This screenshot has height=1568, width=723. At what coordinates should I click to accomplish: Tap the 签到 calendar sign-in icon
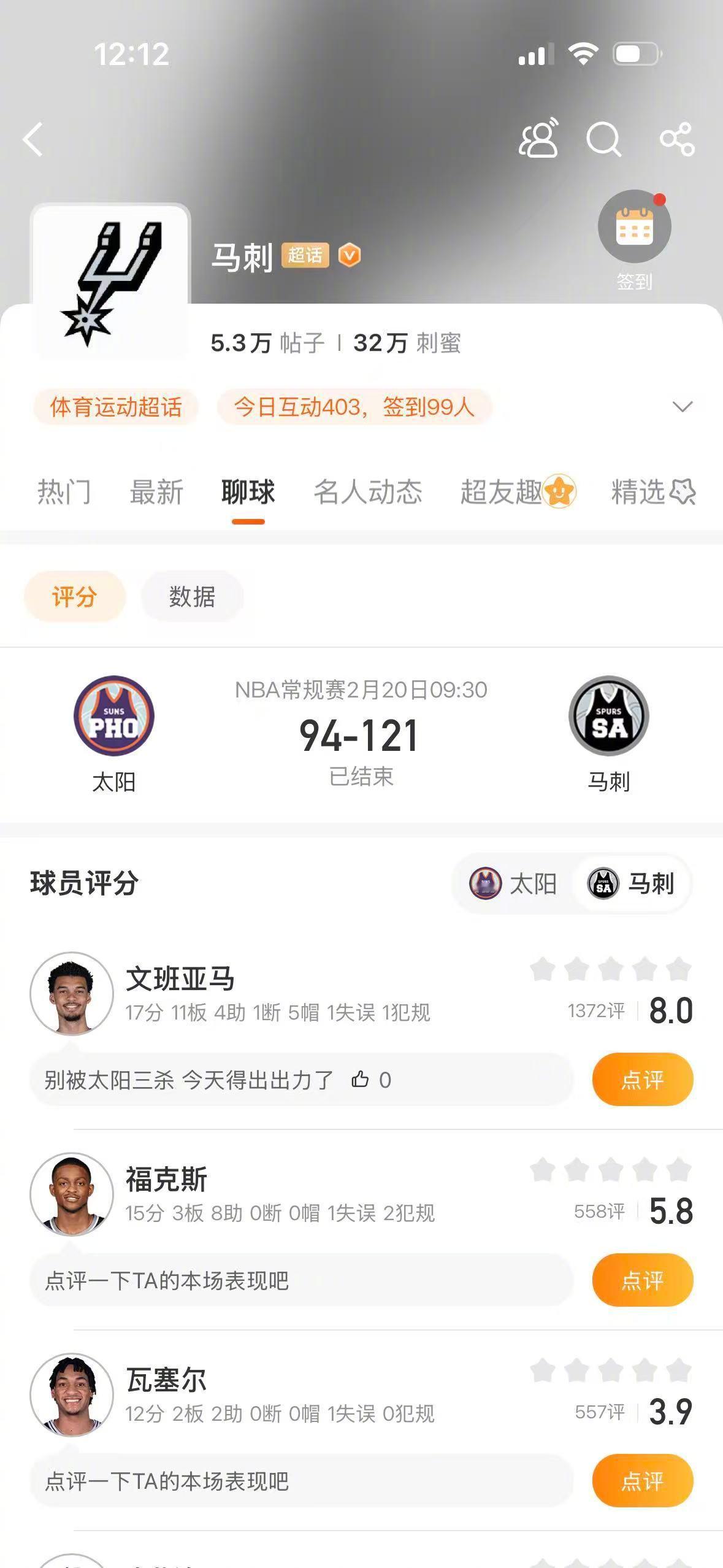[x=634, y=226]
